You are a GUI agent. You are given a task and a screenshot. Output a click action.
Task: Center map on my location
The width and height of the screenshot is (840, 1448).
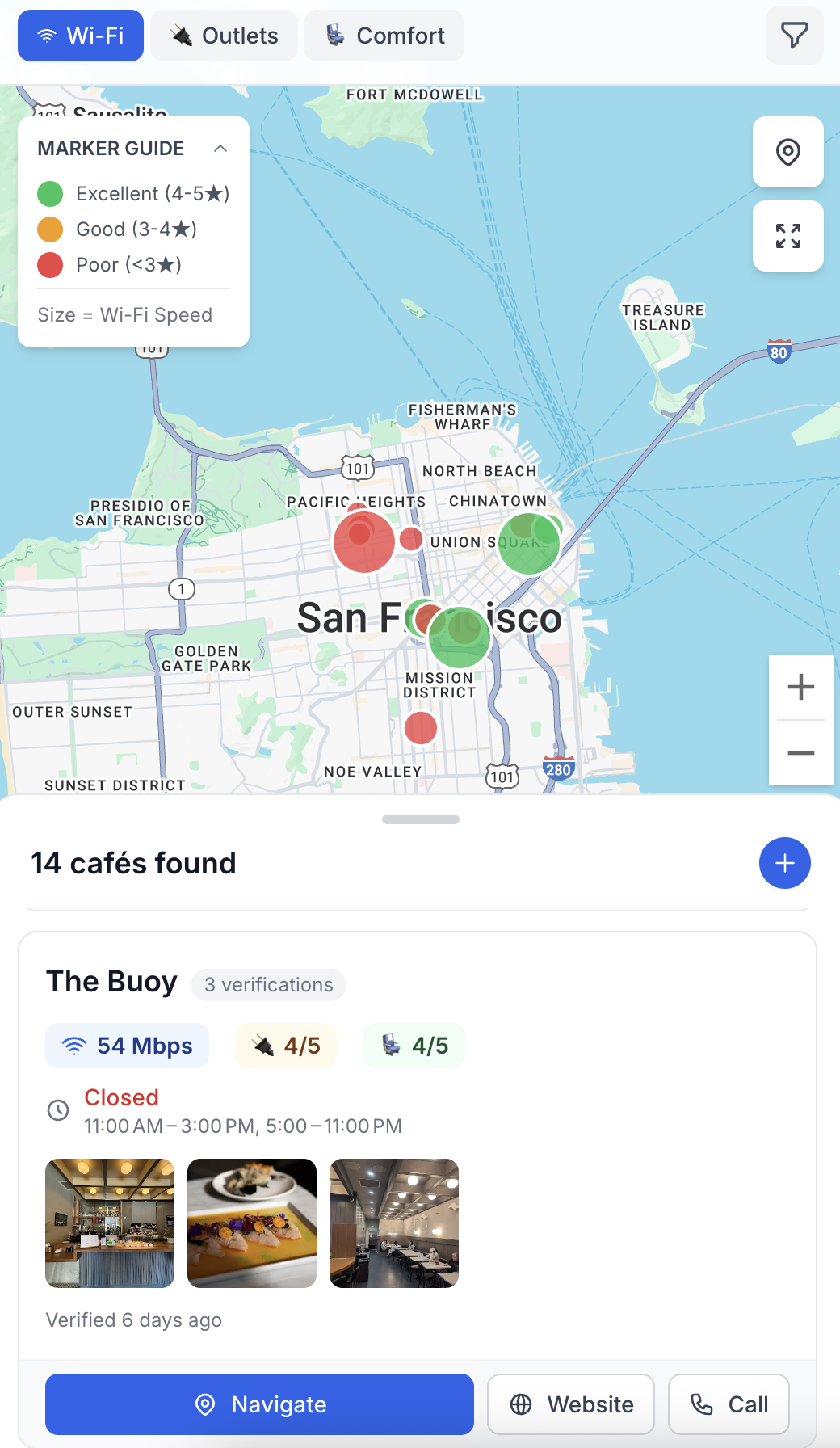[788, 152]
